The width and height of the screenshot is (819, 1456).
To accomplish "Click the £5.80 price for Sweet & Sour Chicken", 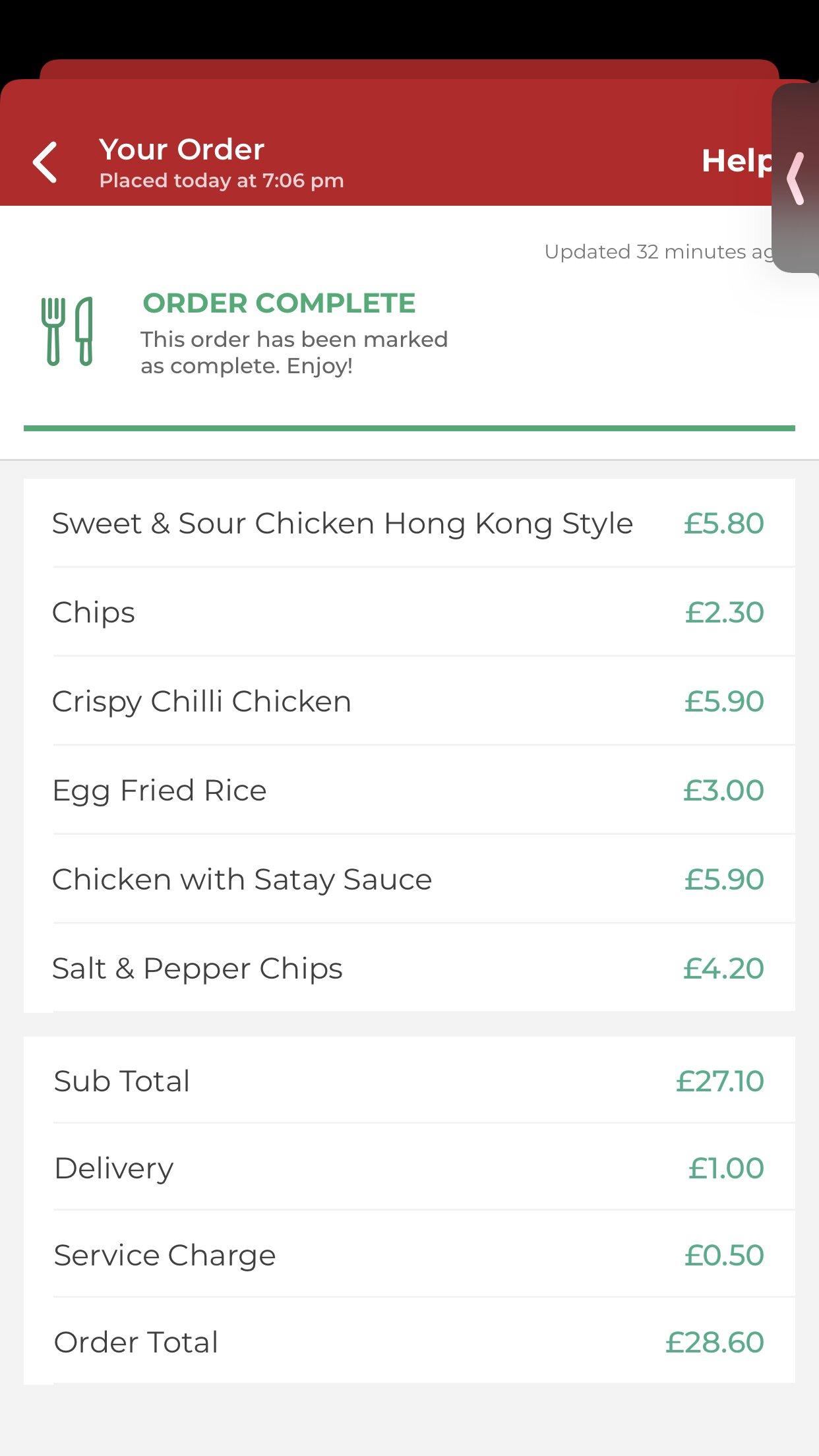I will coord(723,523).
